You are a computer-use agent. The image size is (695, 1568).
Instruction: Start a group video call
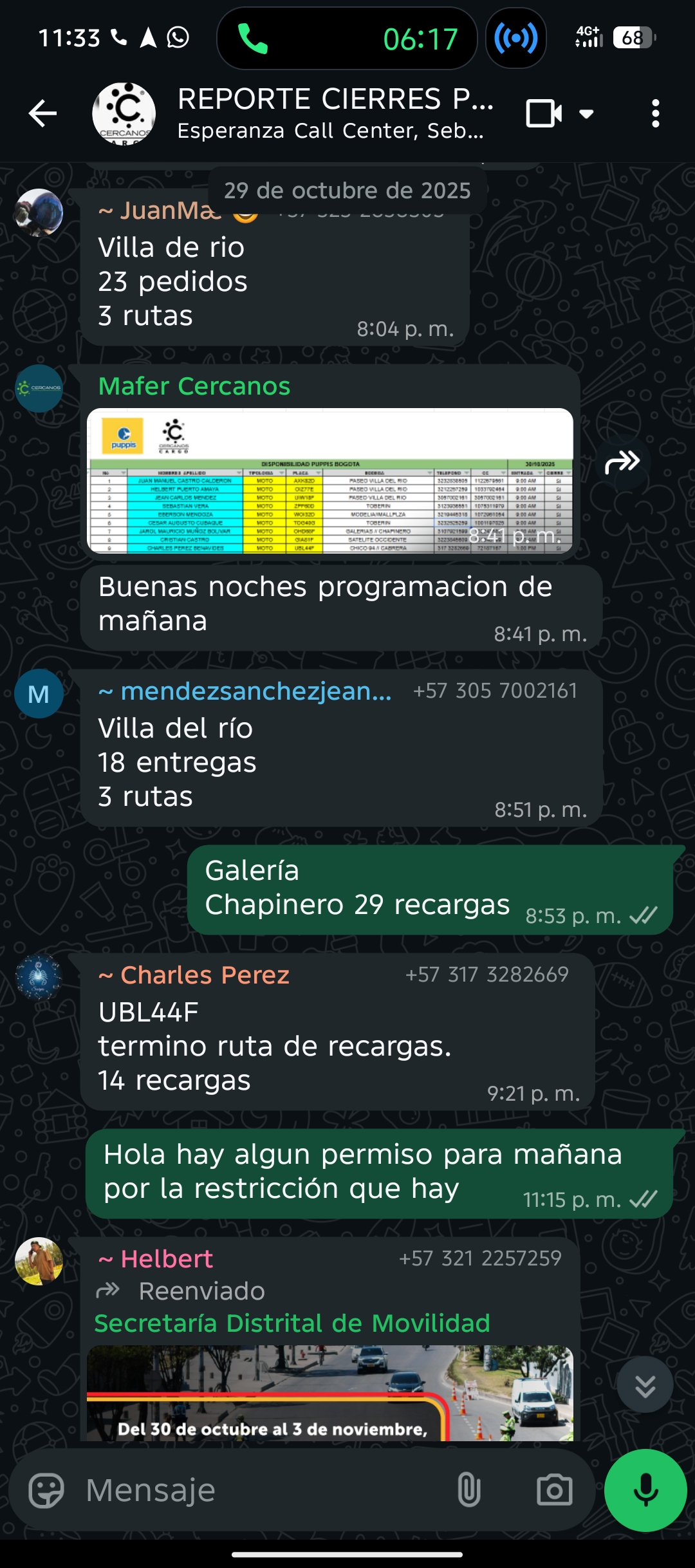[x=544, y=114]
